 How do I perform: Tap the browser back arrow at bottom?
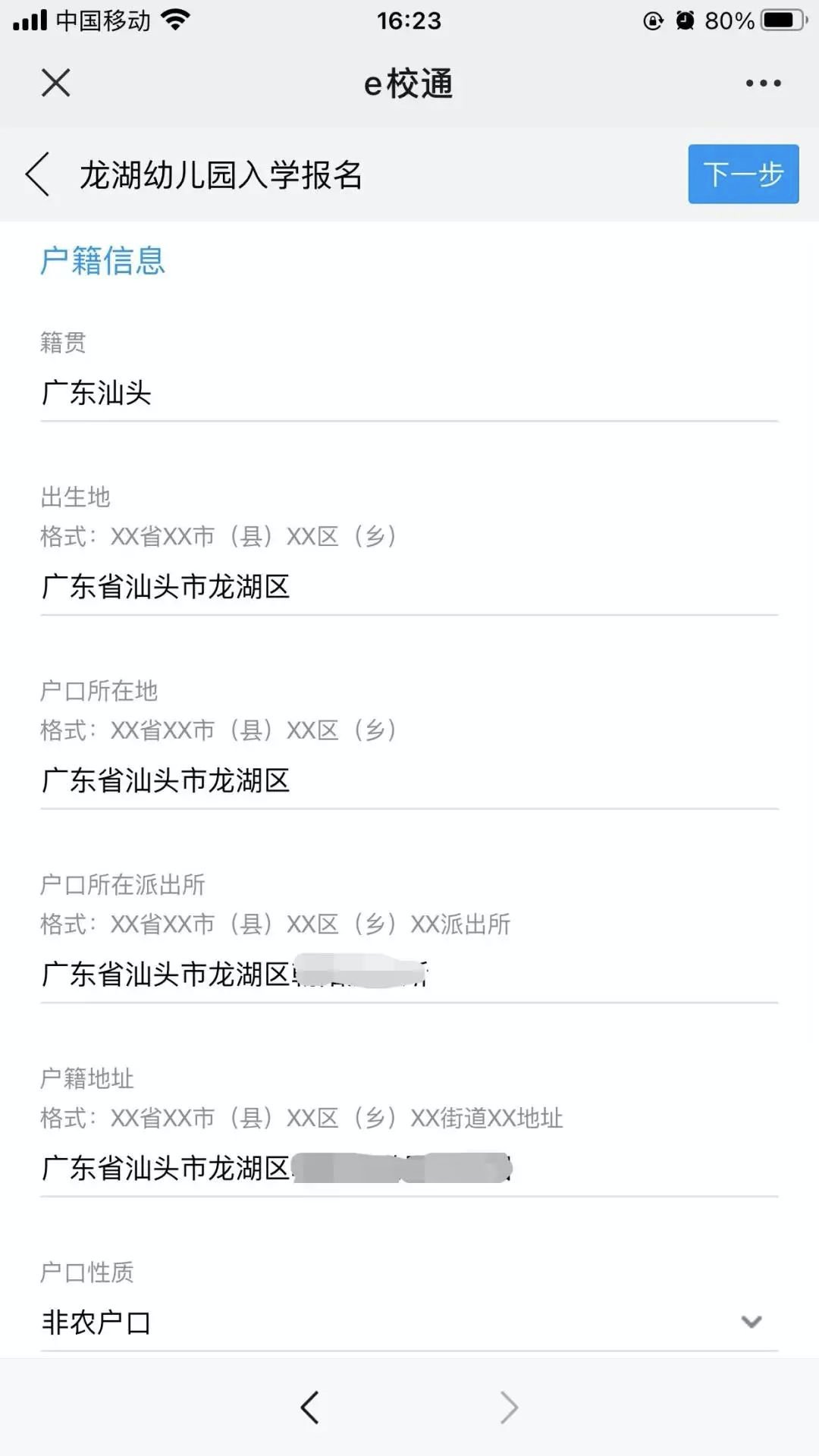(309, 1407)
